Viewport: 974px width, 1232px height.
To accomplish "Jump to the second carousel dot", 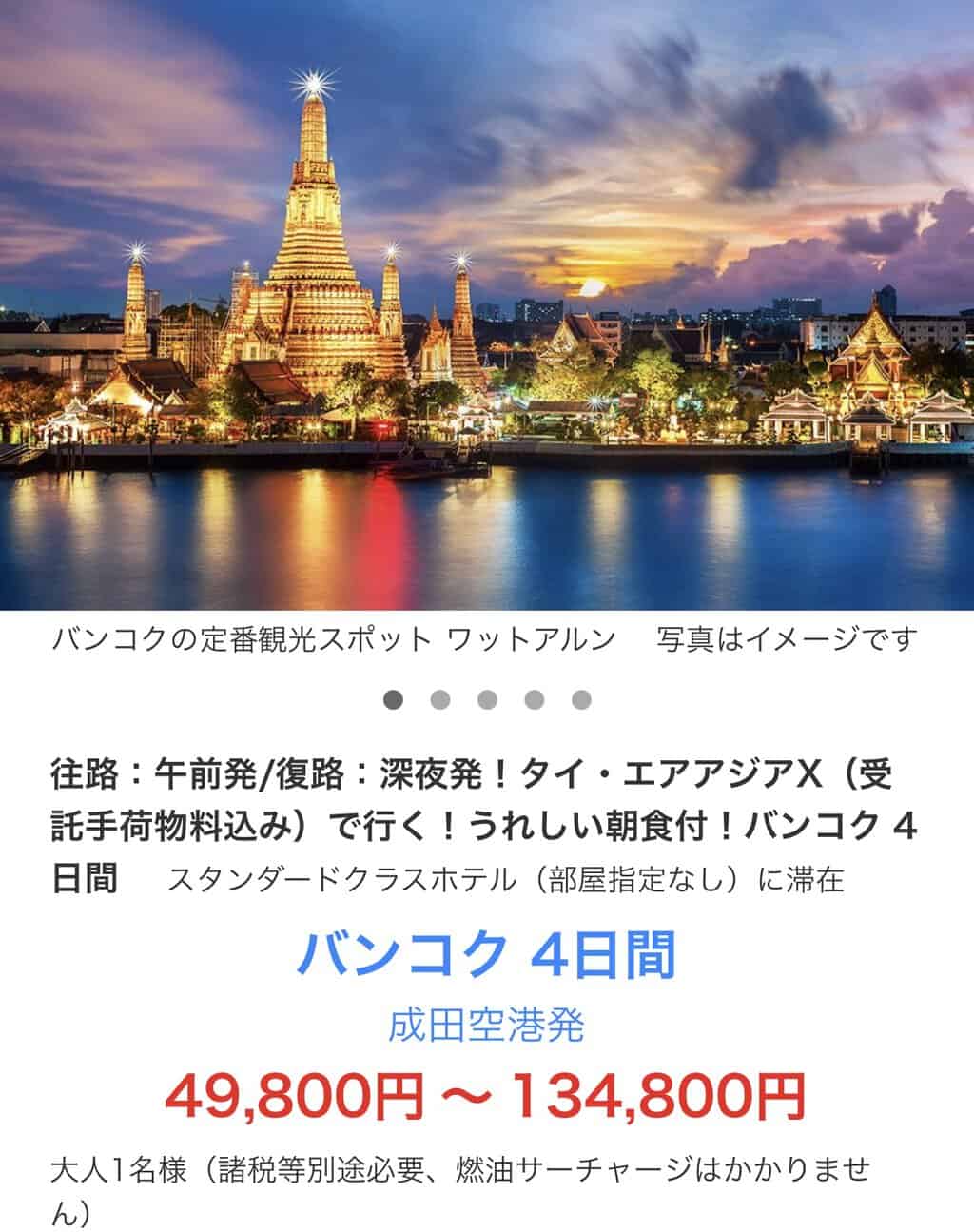I will coord(439,700).
